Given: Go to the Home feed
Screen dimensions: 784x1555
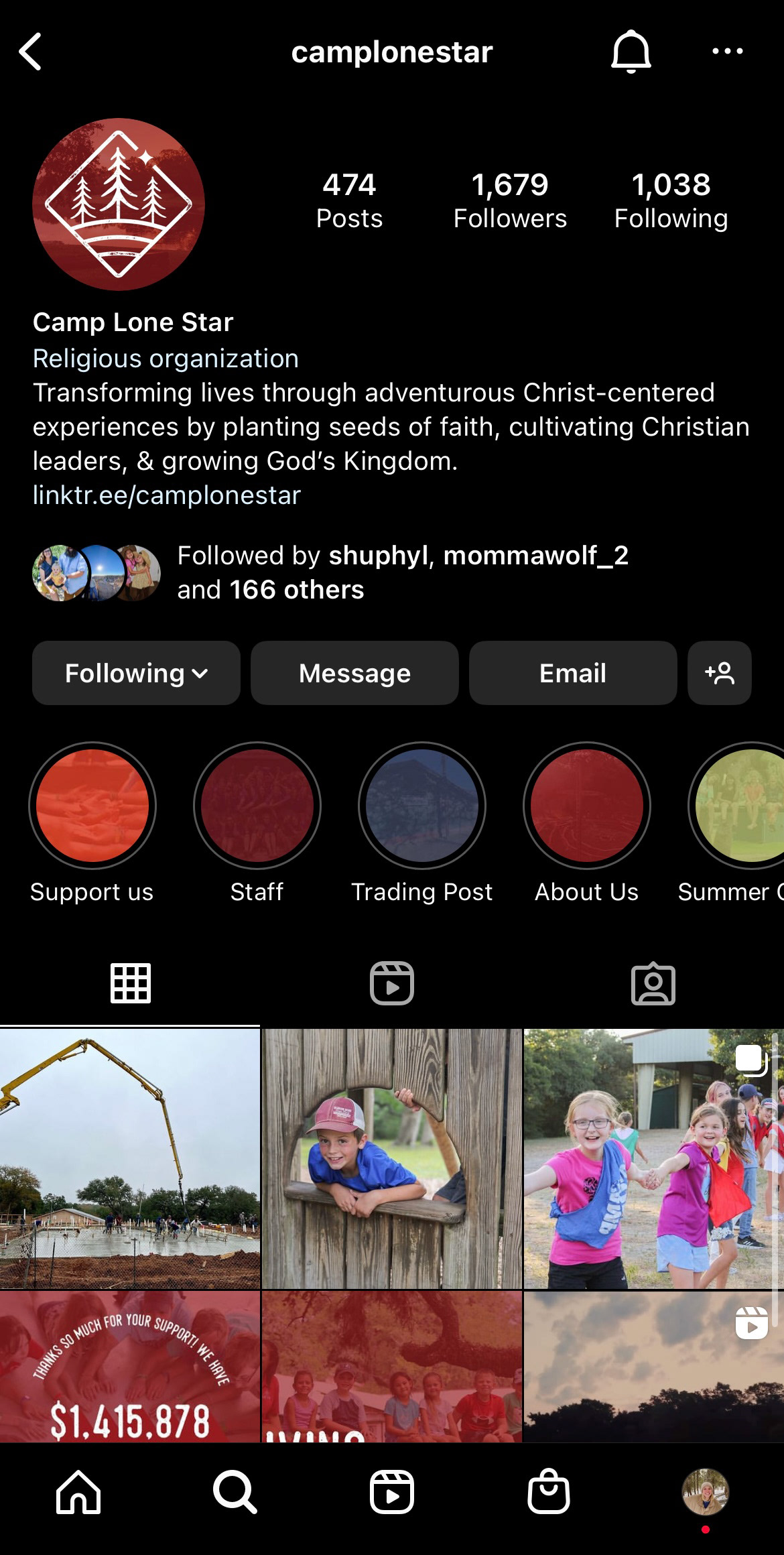Looking at the screenshot, I should (78, 1492).
